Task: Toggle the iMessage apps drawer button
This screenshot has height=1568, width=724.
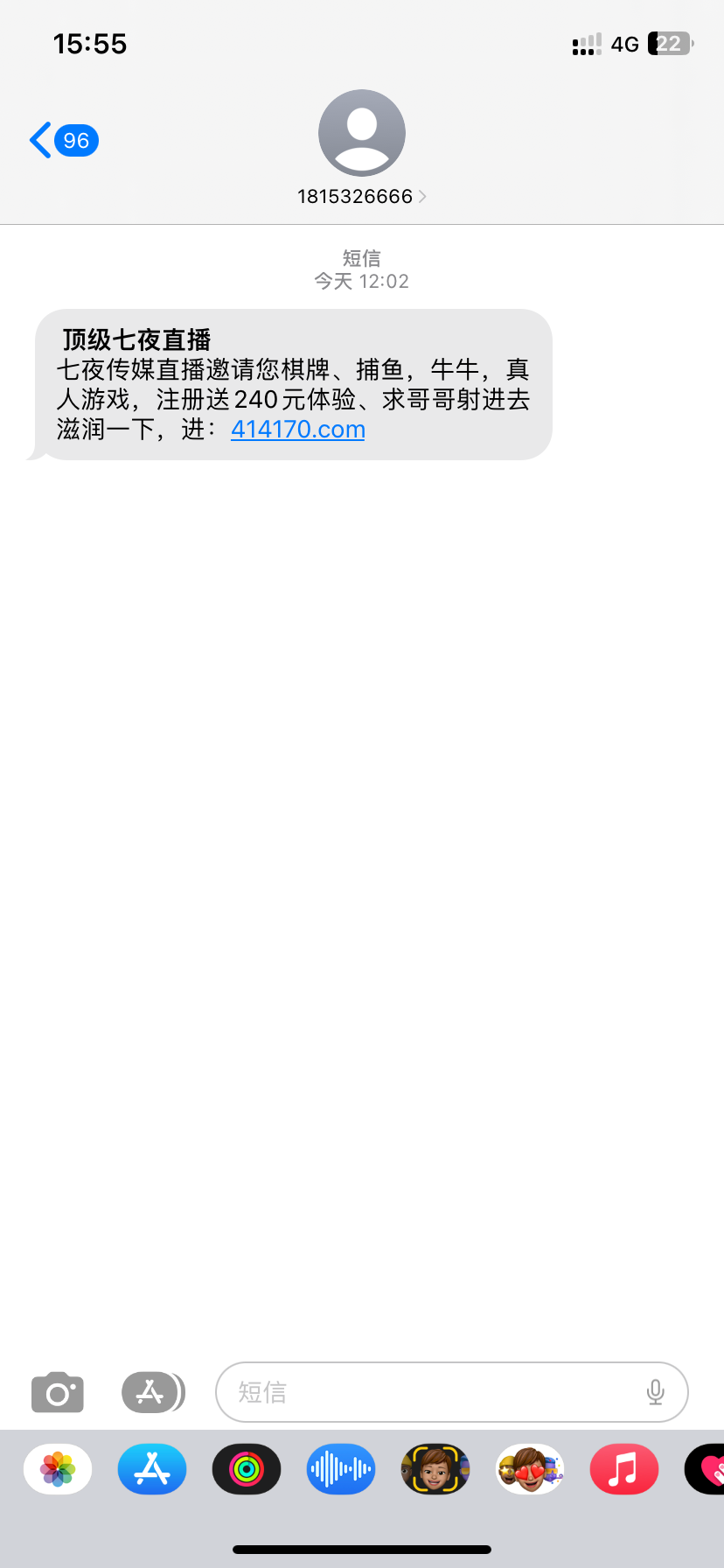Action: click(x=152, y=1392)
